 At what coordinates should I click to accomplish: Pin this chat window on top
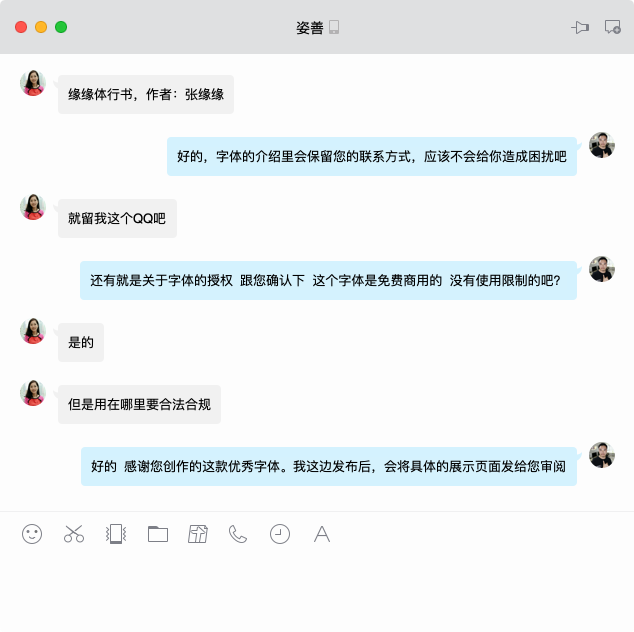coord(580,27)
